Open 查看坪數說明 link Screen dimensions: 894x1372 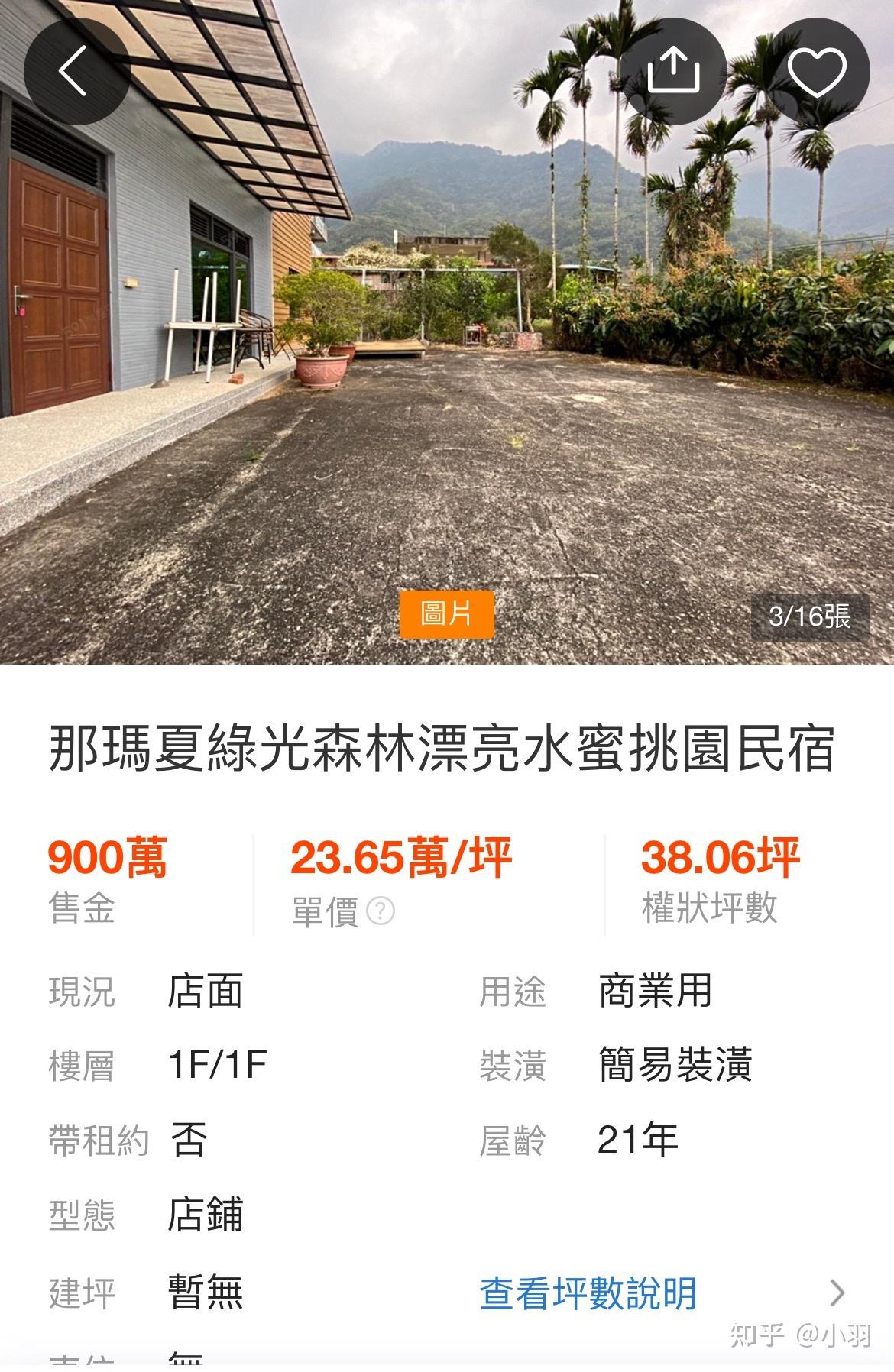588,1293
